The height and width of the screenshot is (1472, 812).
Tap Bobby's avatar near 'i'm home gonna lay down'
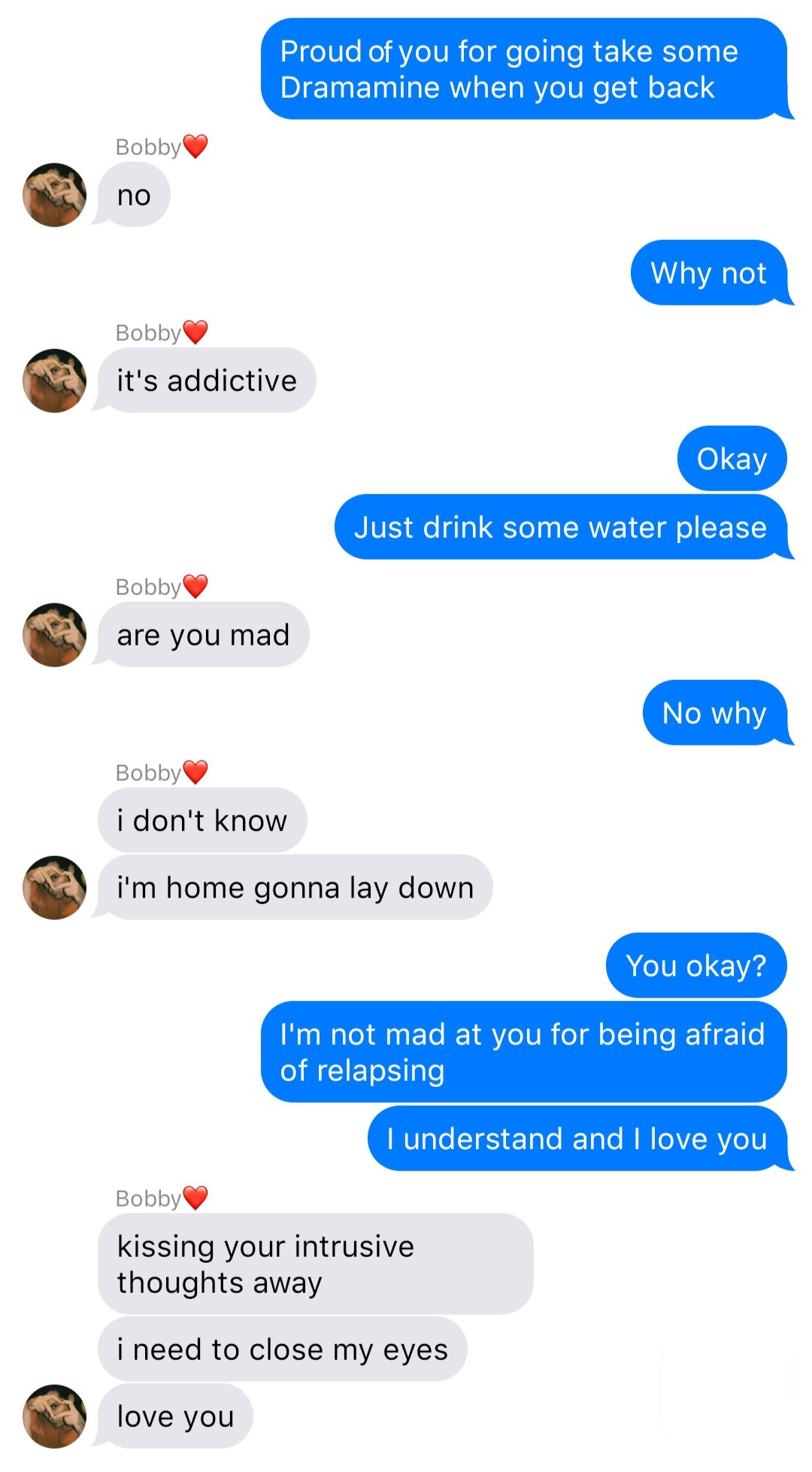[x=53, y=889]
